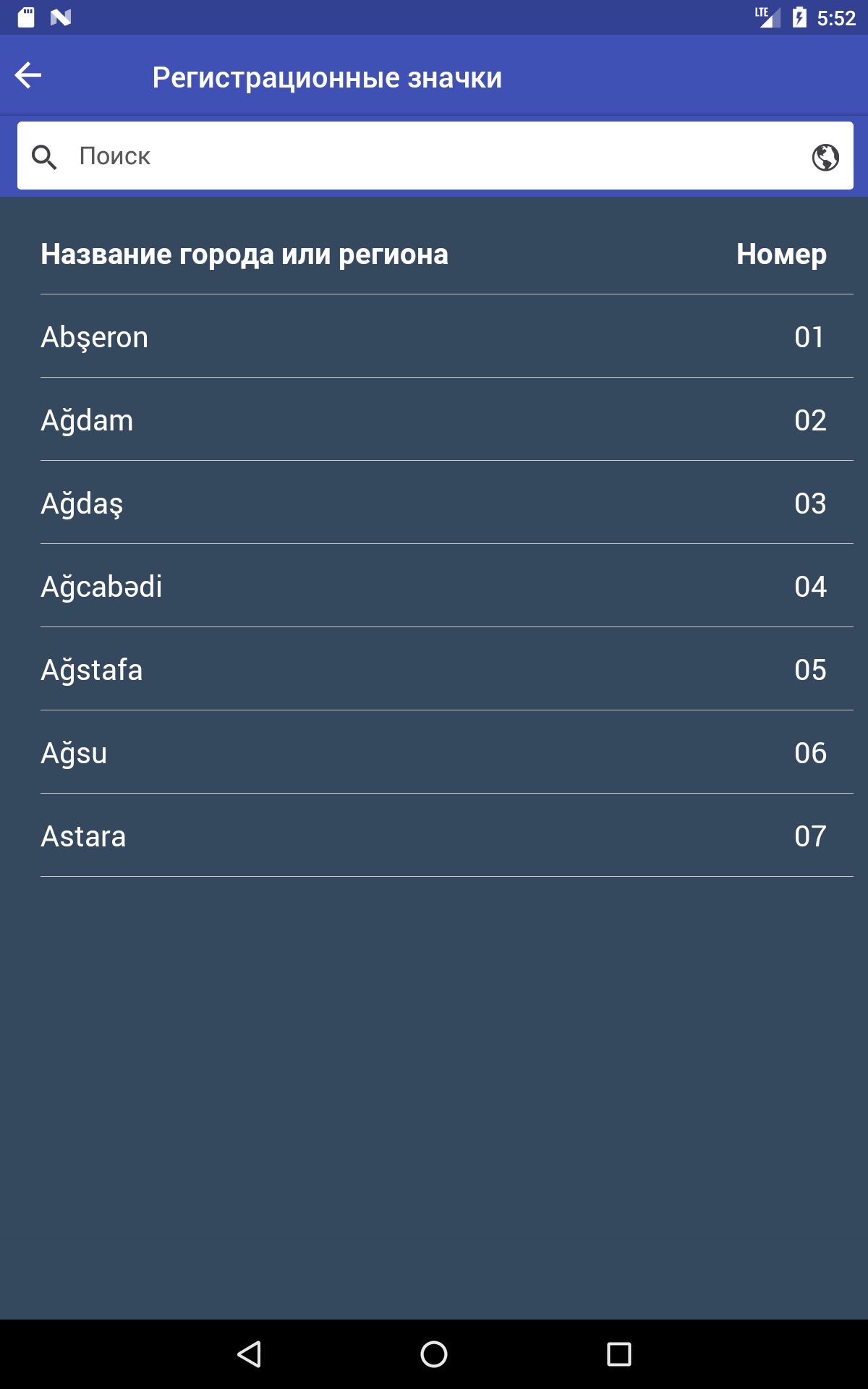Tap the system home button

click(434, 1354)
